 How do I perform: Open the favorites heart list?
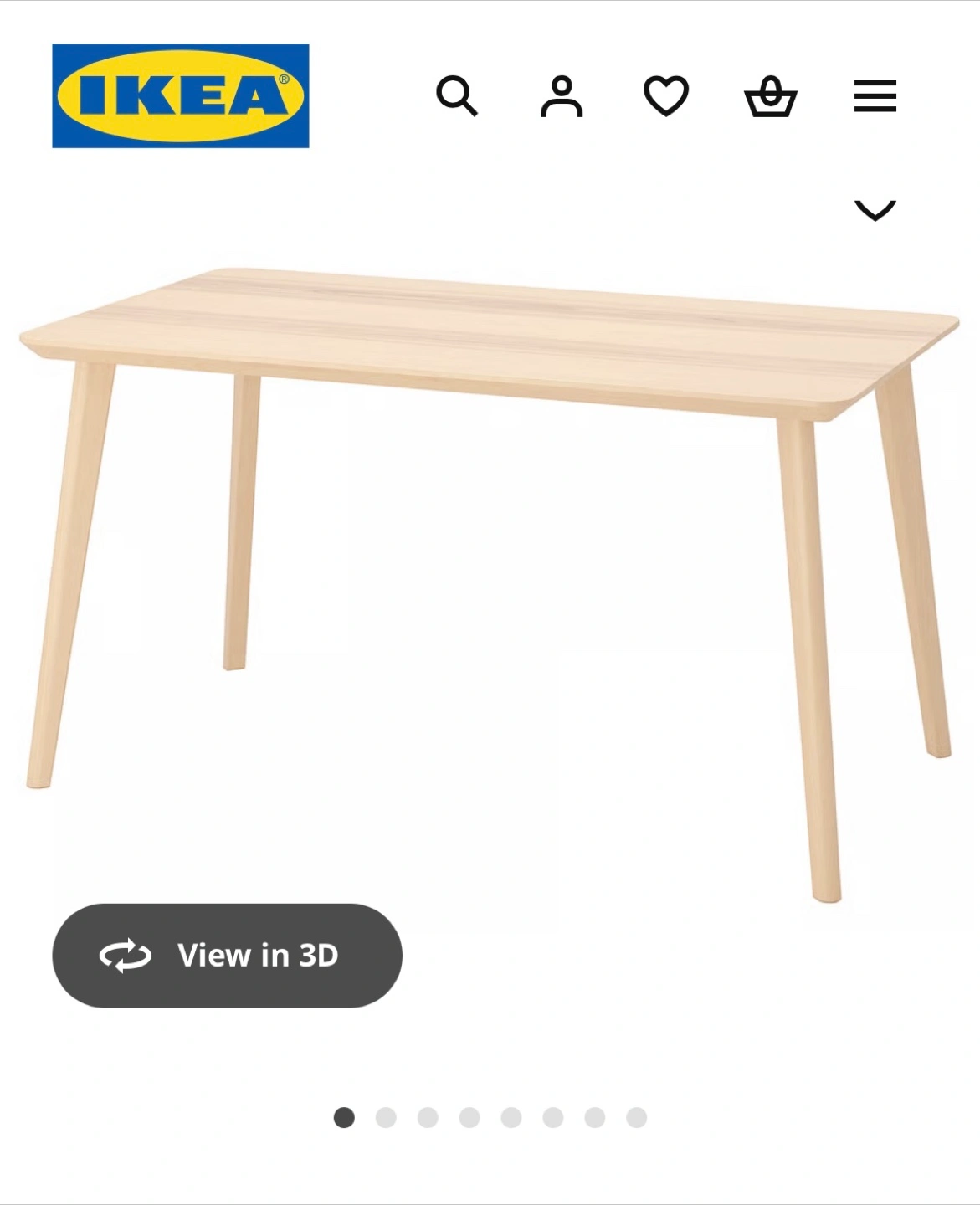tap(665, 96)
